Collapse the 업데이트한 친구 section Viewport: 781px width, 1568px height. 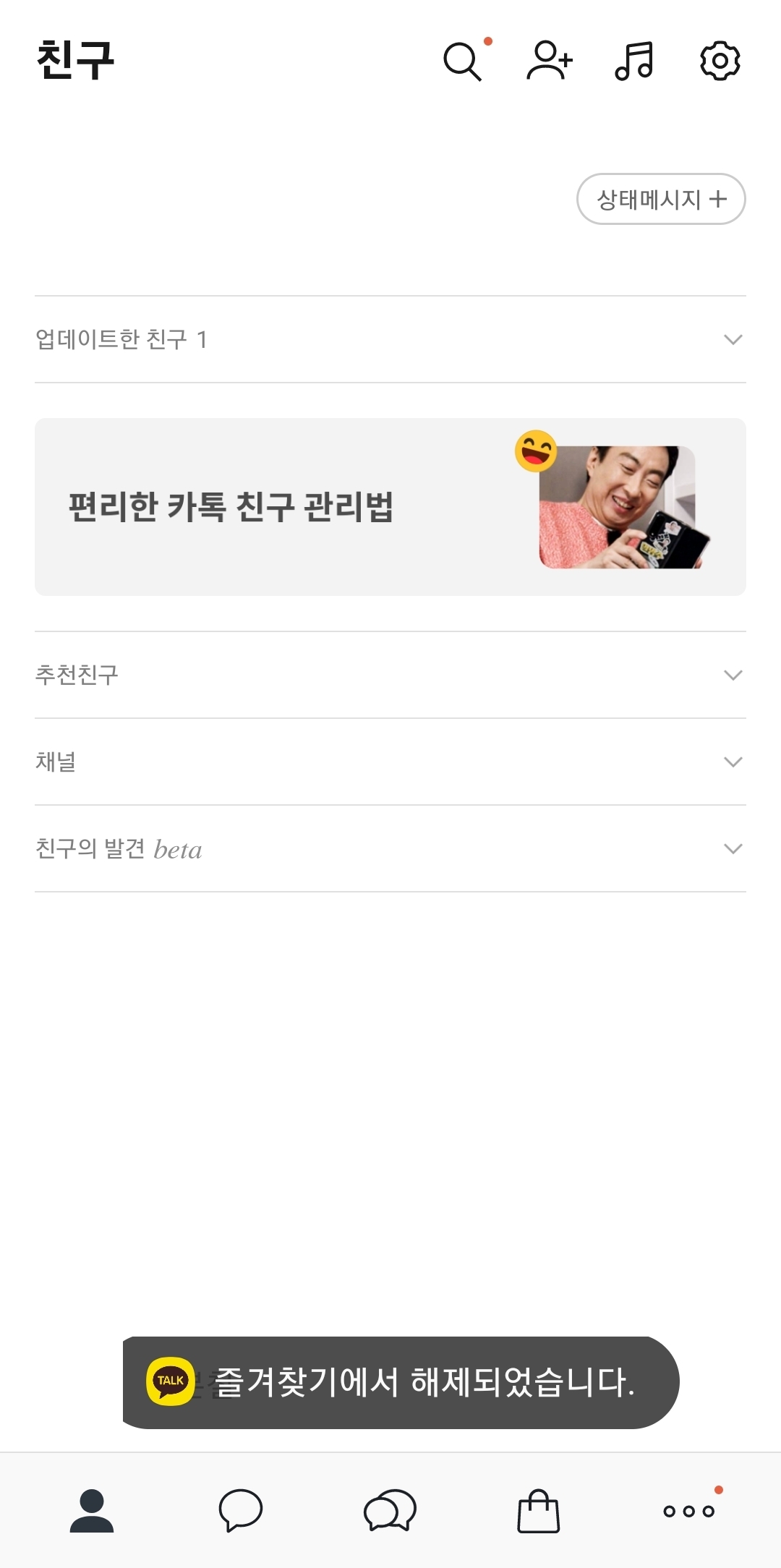click(733, 338)
